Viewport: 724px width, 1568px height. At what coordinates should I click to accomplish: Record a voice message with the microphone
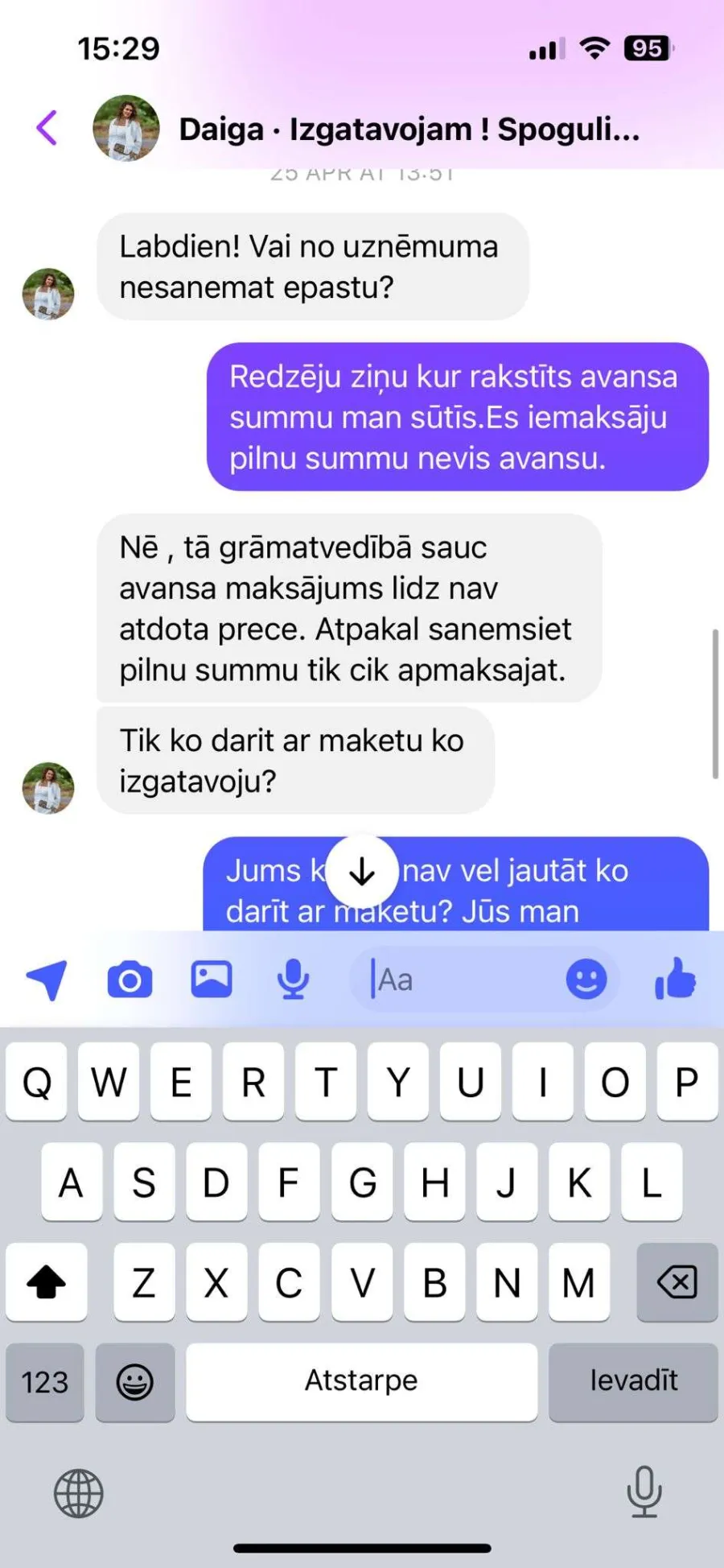293,980
